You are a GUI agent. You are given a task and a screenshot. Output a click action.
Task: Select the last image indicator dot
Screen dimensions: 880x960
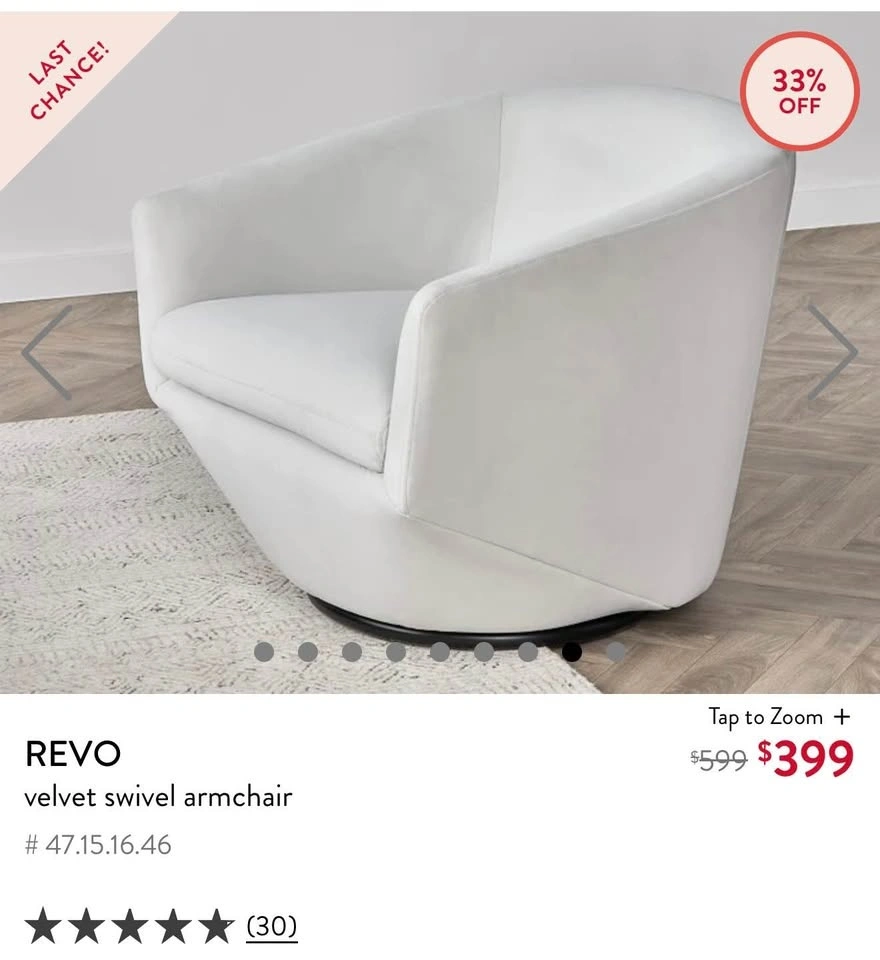(616, 652)
